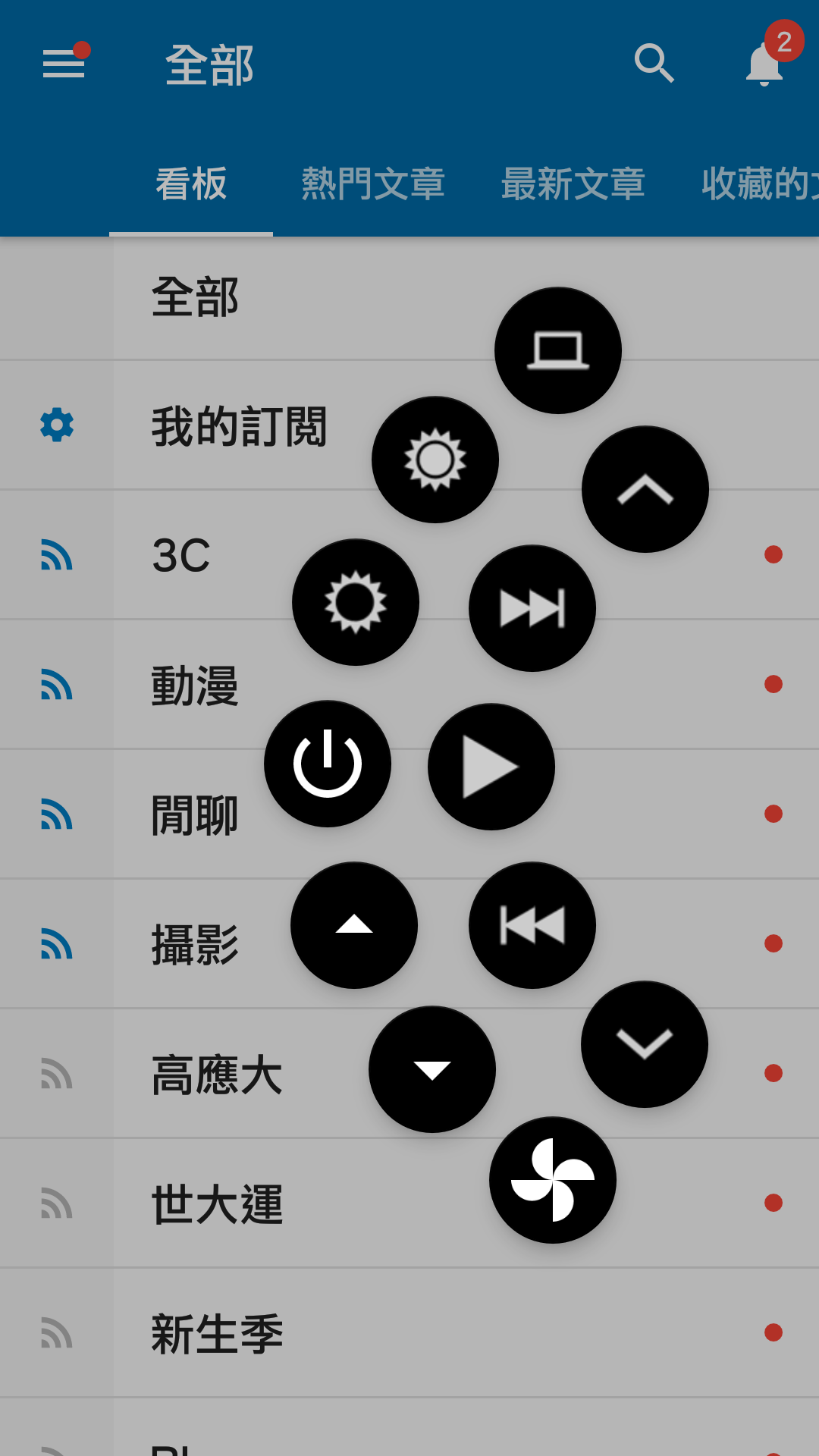The height and width of the screenshot is (1456, 819).
Task: Switch to the 最新文章 tab
Action: (x=573, y=182)
